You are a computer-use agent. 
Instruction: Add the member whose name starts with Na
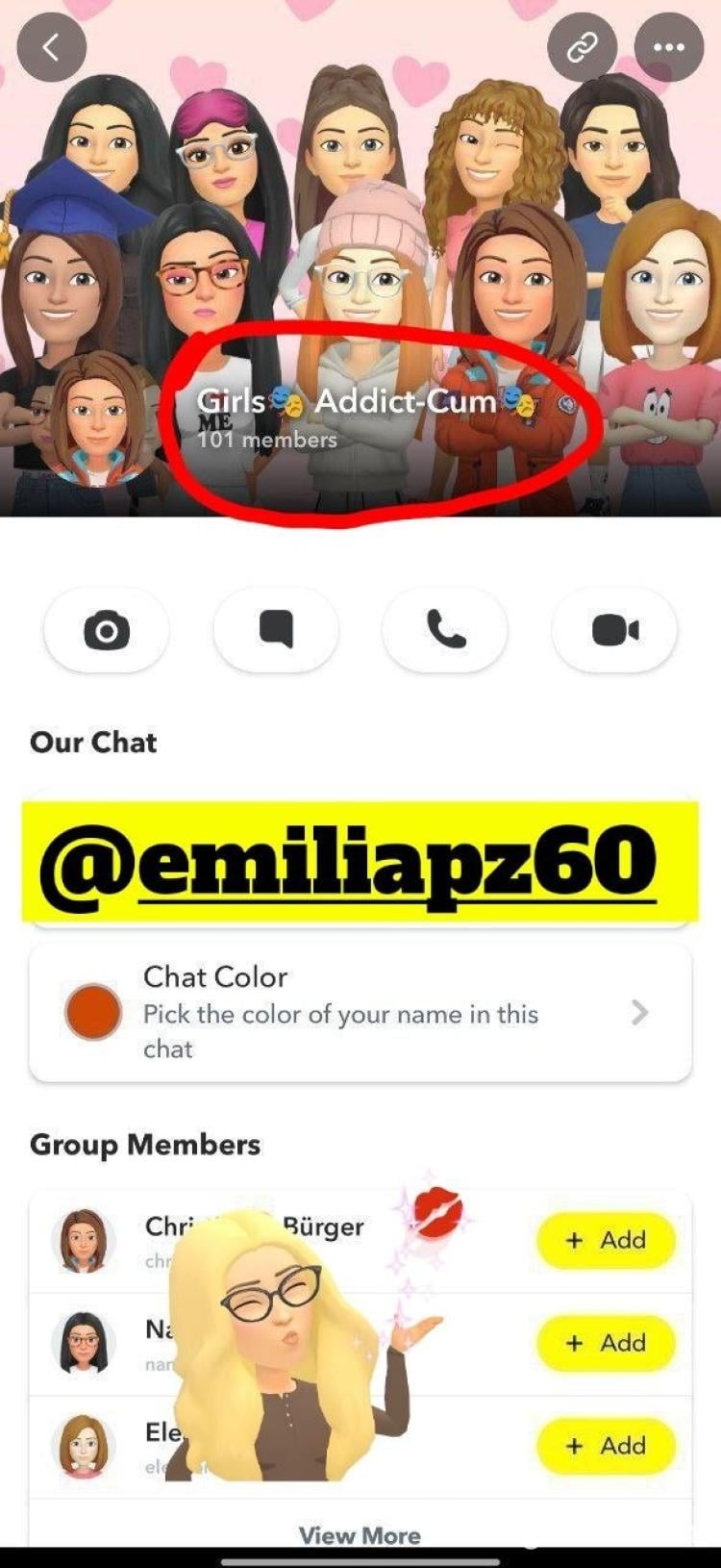point(606,1343)
